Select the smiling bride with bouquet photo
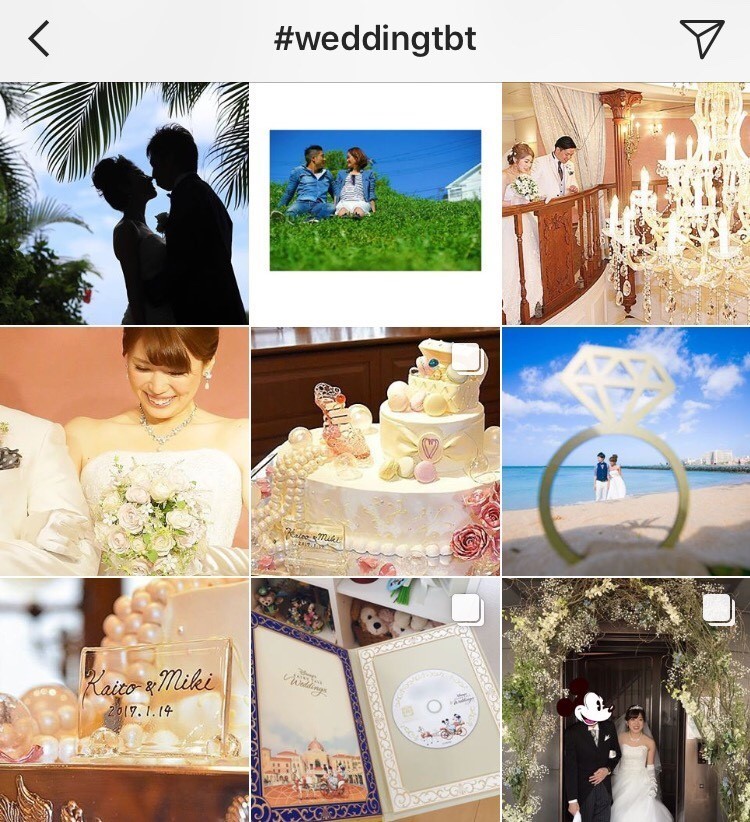Image resolution: width=750 pixels, height=822 pixels. [x=124, y=449]
